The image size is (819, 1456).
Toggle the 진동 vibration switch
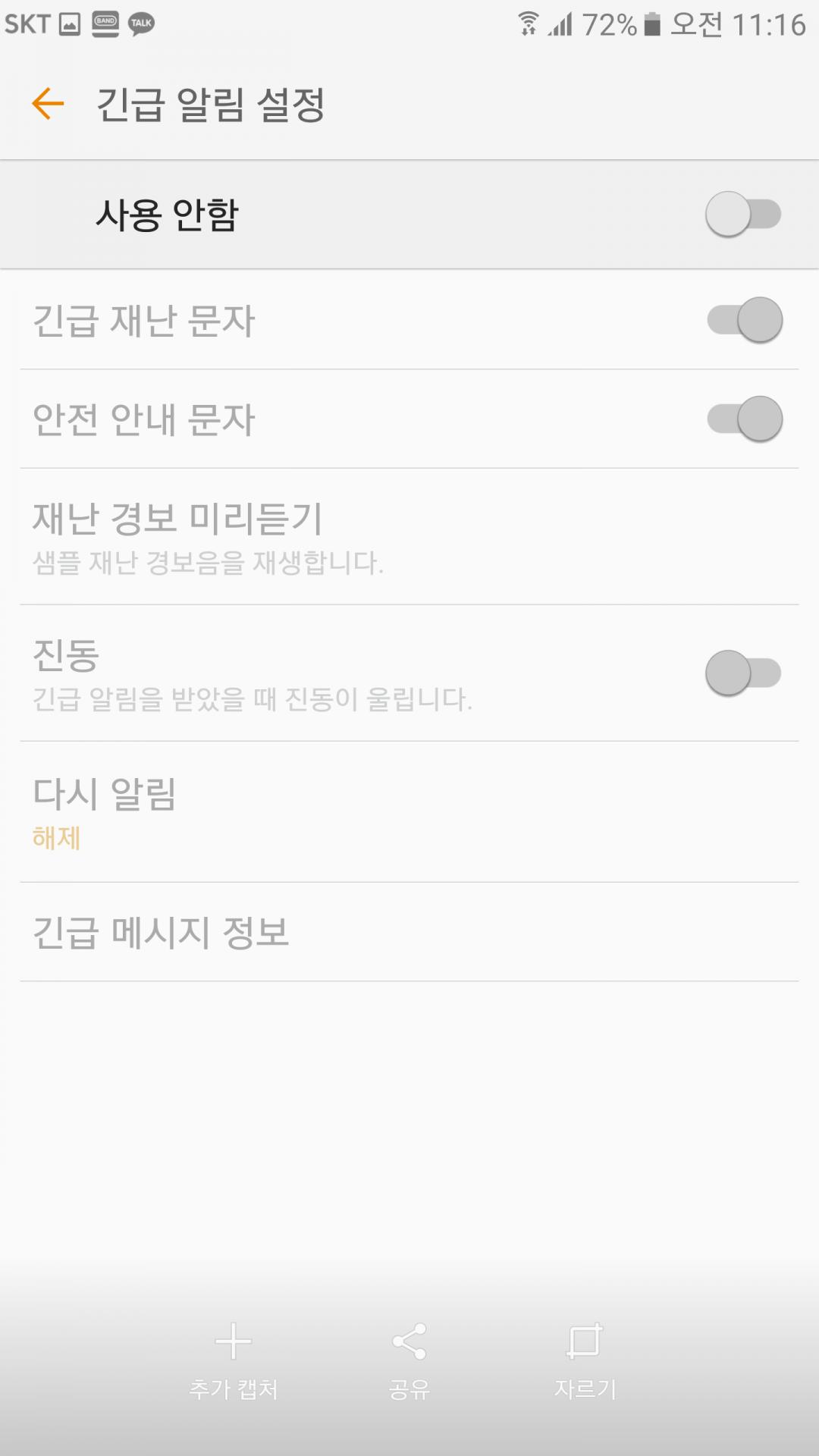coord(742,673)
